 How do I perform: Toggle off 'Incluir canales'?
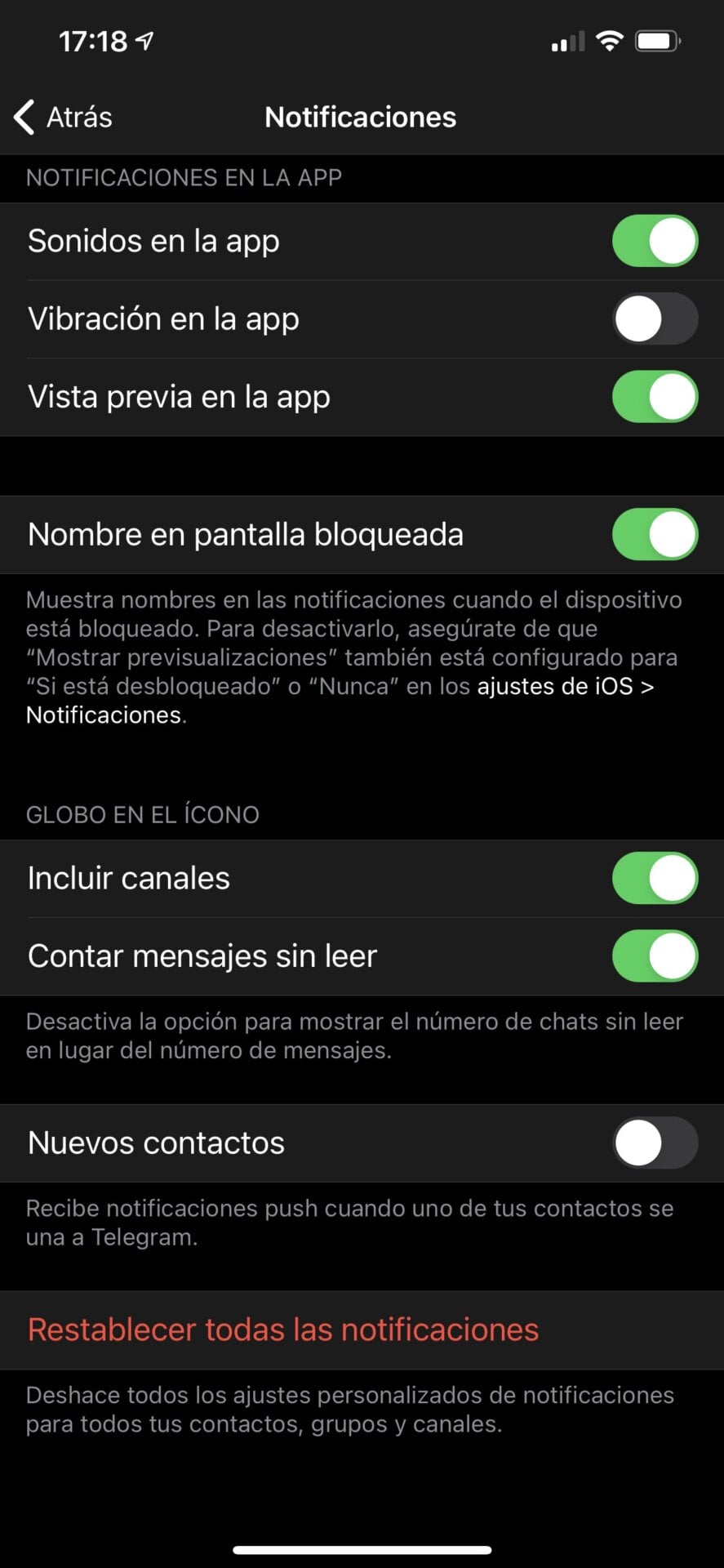coord(655,878)
